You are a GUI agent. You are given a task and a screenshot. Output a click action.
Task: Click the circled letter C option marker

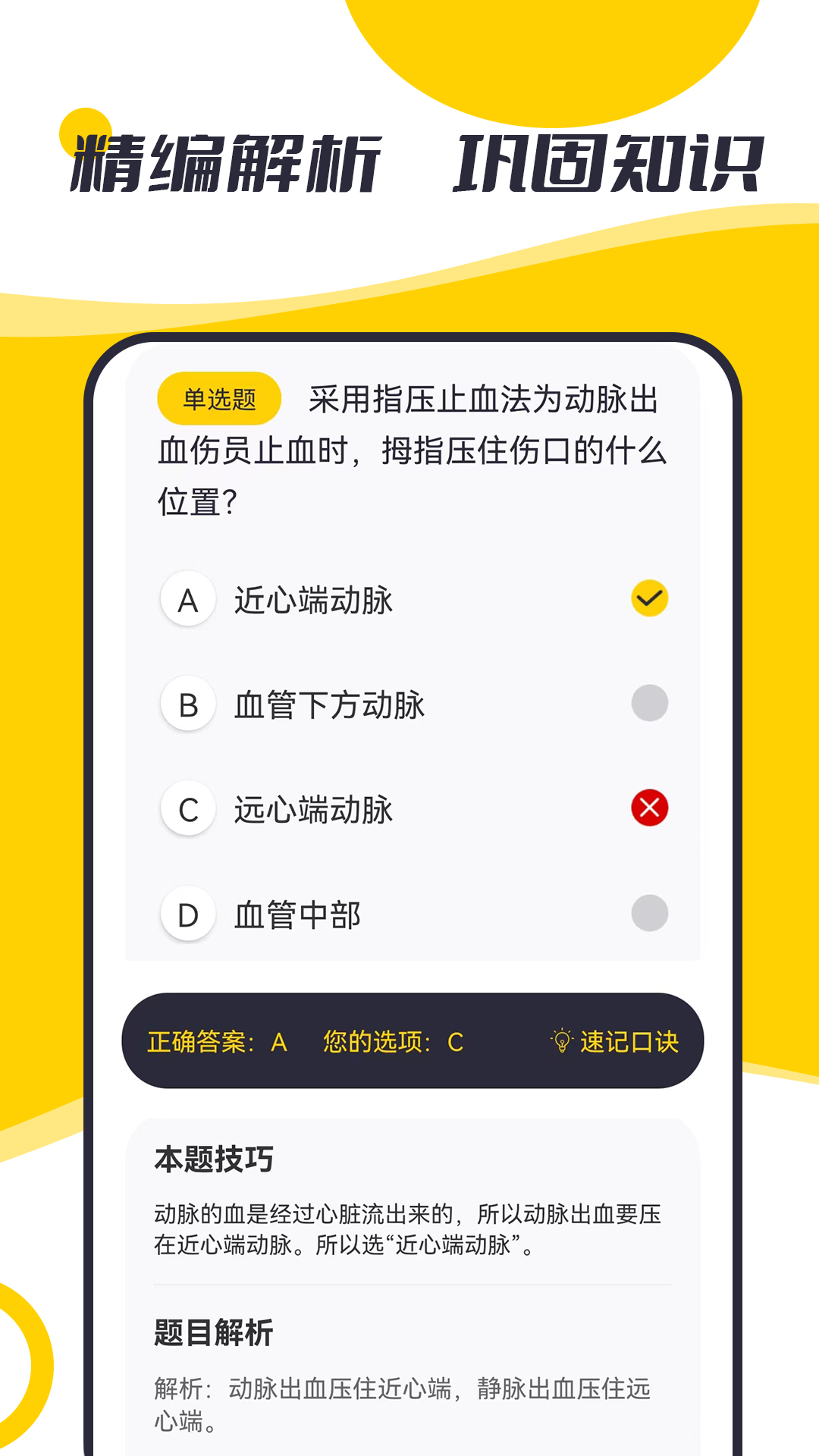pos(188,809)
